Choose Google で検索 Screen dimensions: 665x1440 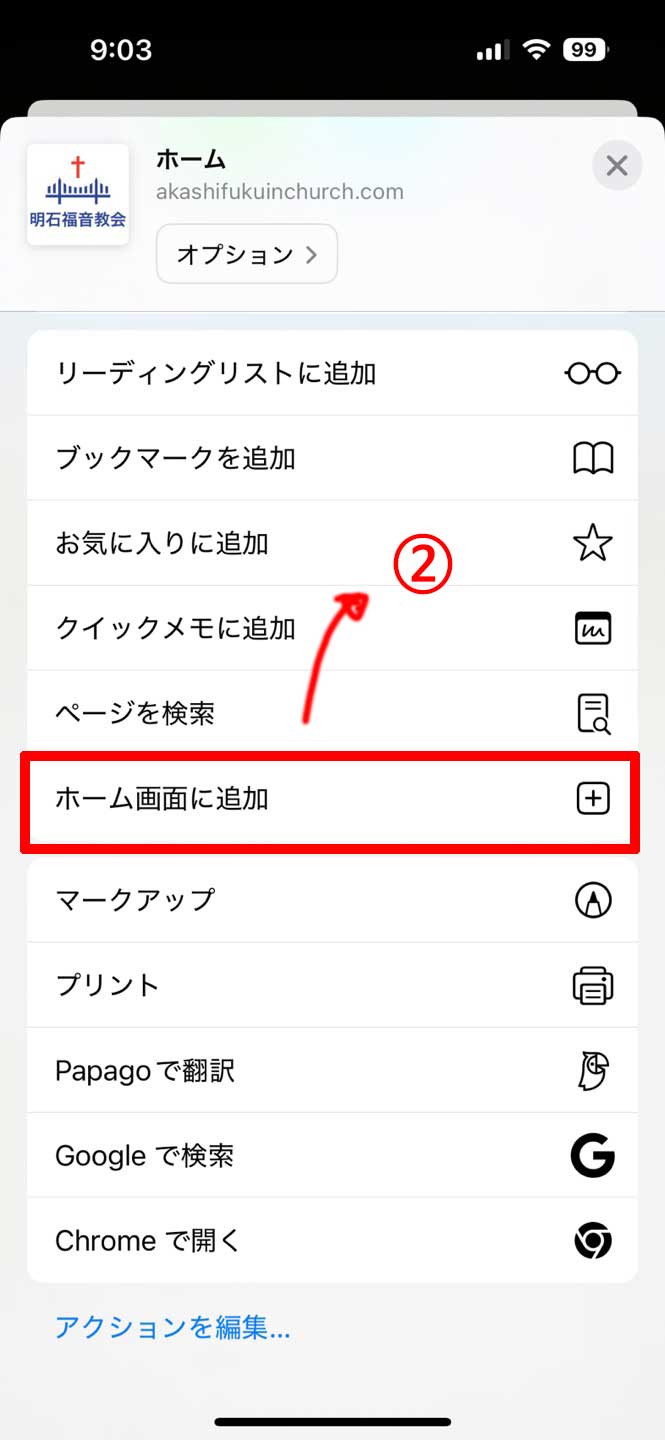[x=332, y=1156]
